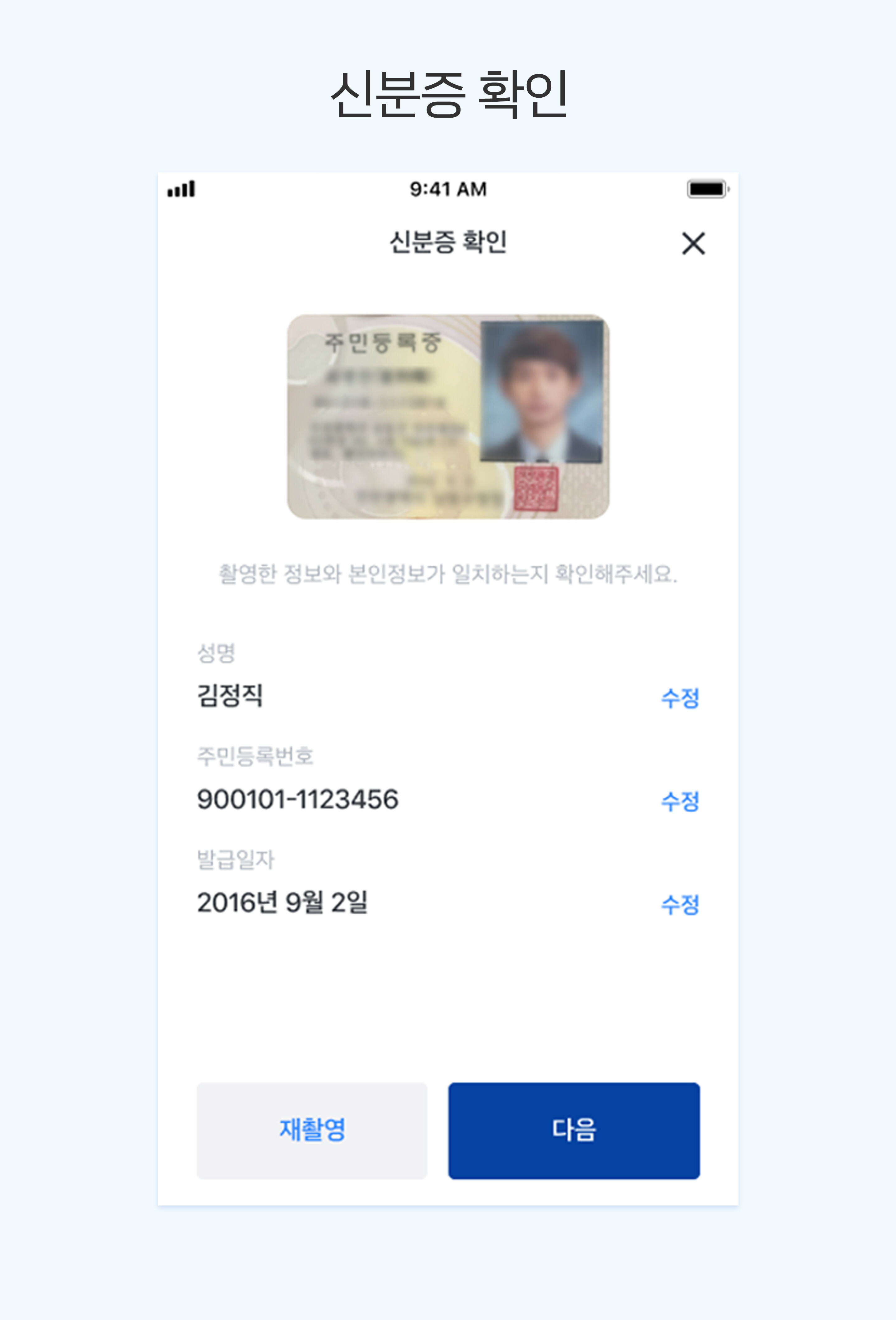Edit the issue date 2016년 9월 2일
Screen dimensions: 896x1320
point(680,904)
